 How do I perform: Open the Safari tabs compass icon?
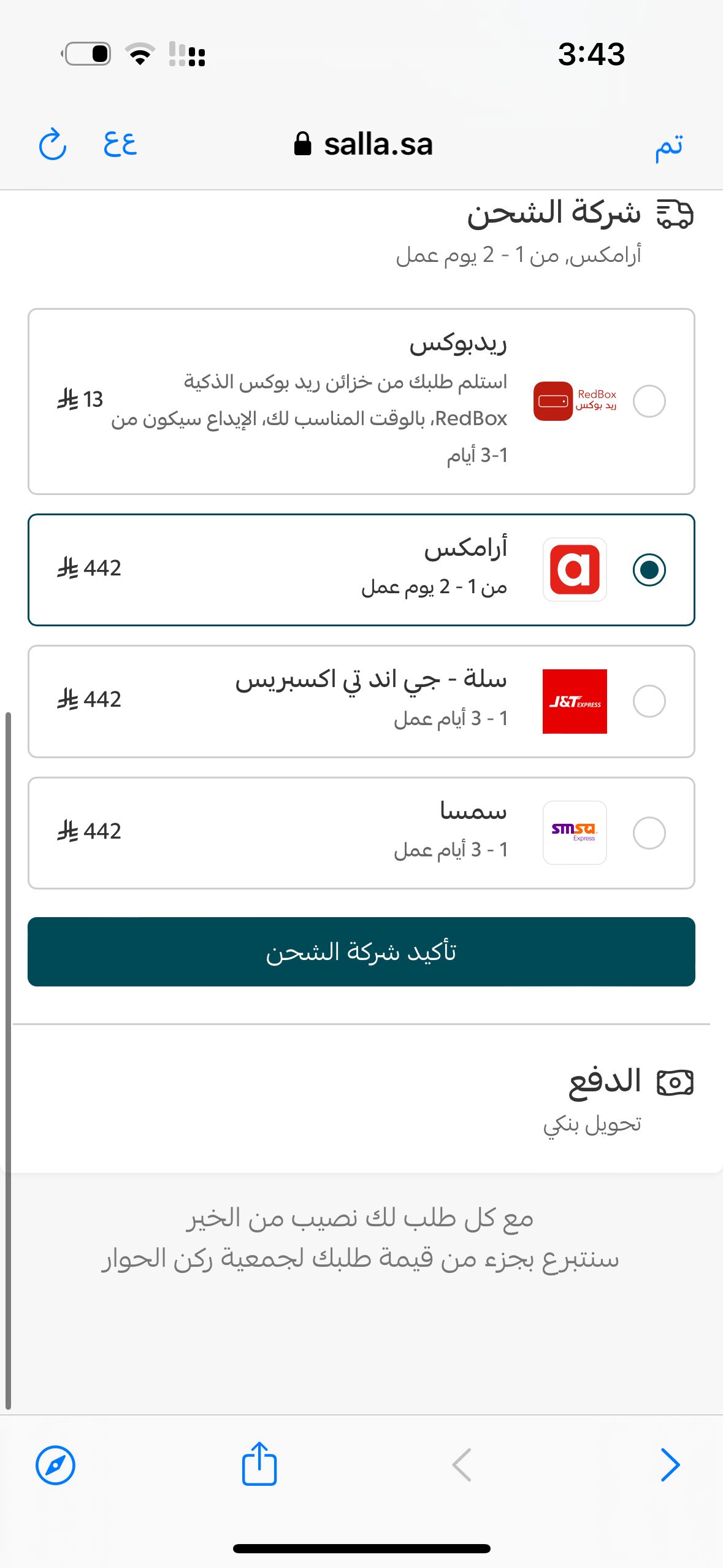(55, 1465)
